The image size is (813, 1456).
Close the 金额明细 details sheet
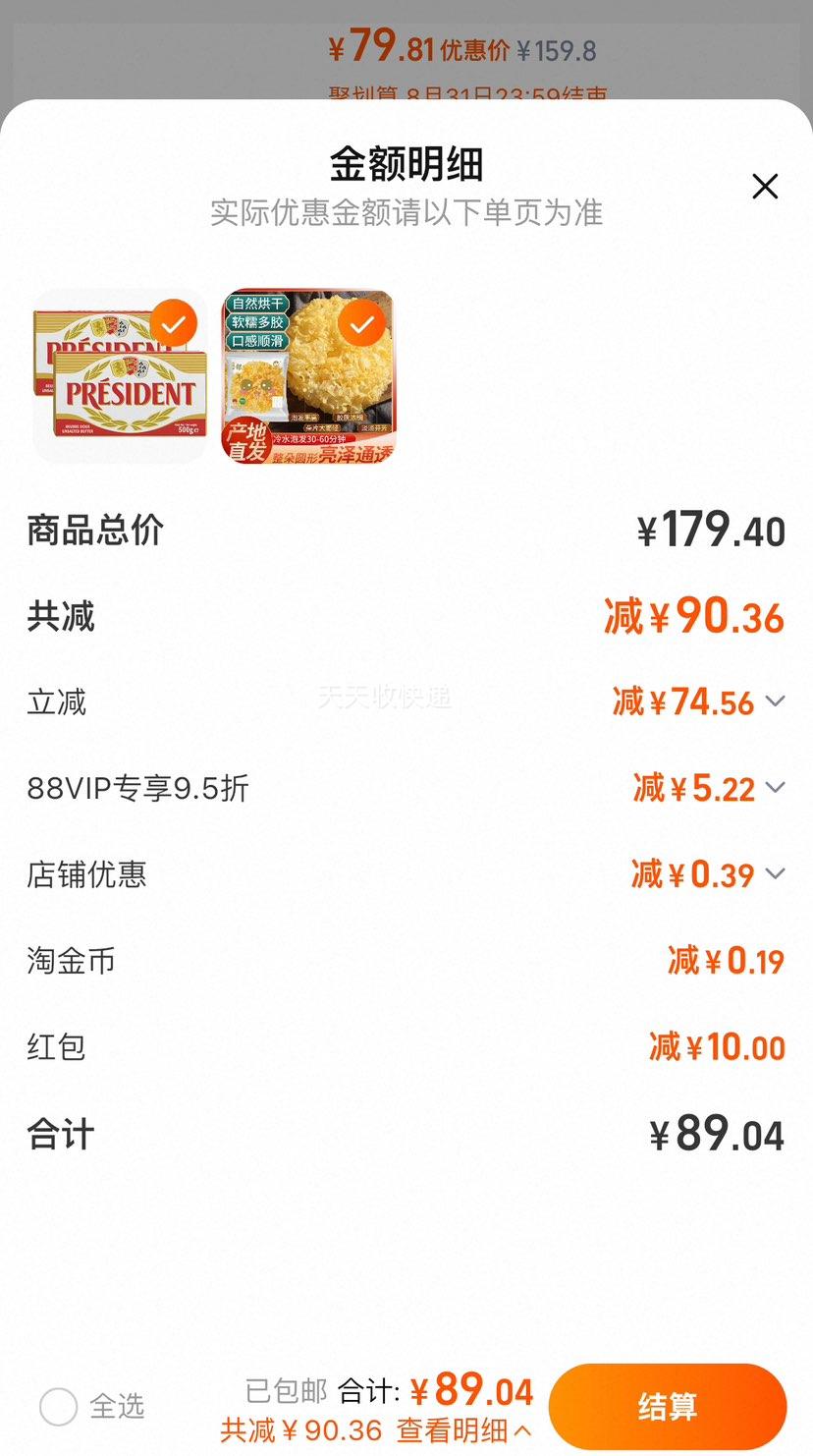pos(765,187)
